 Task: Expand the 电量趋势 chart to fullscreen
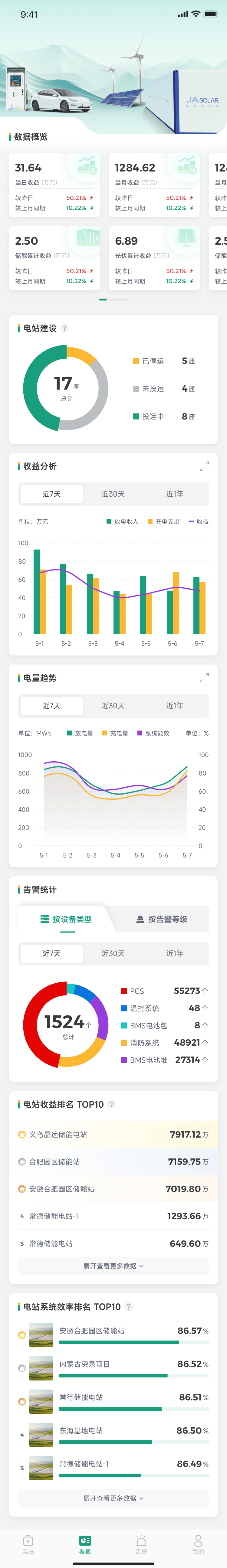click(x=205, y=678)
